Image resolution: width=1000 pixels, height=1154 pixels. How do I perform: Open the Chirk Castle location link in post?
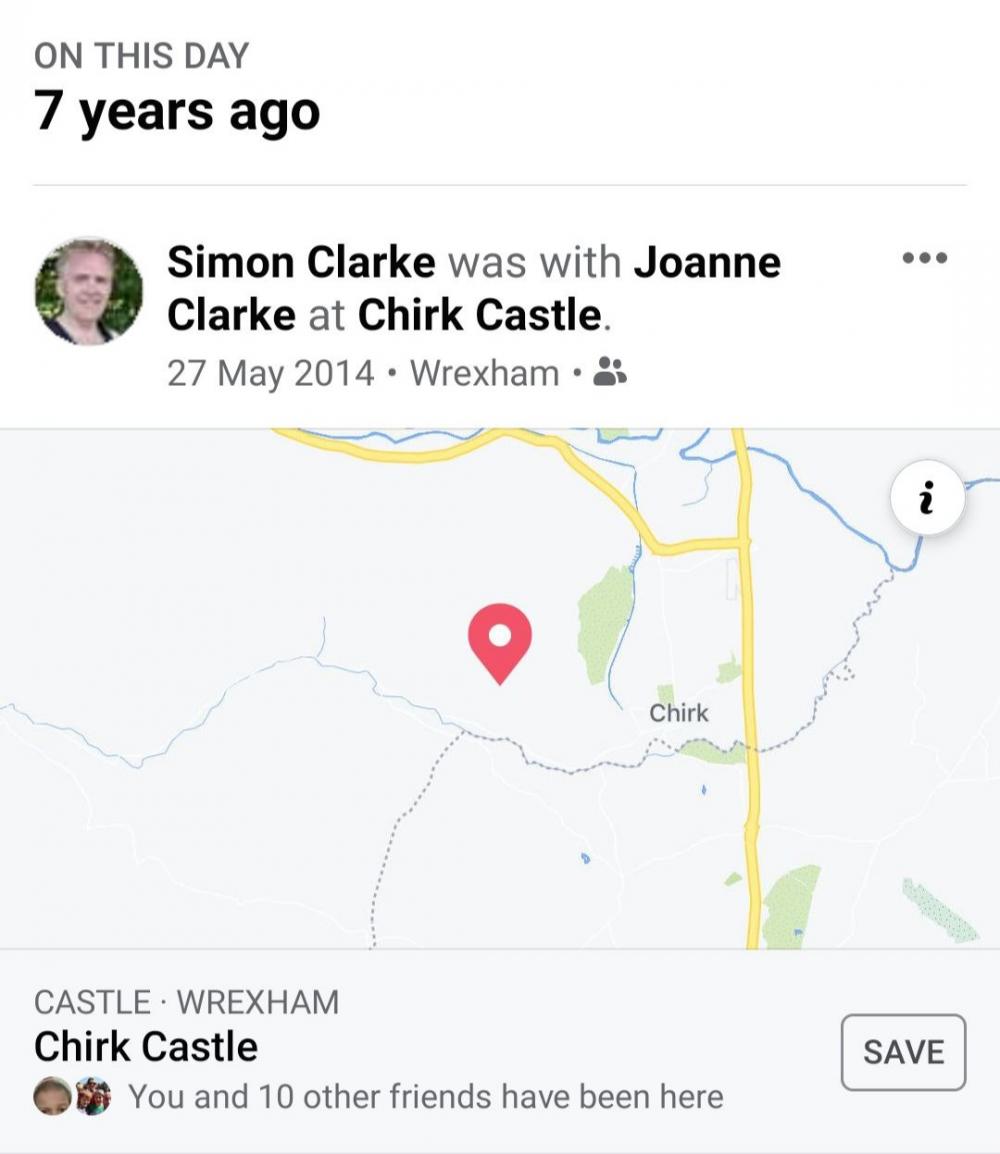point(480,316)
